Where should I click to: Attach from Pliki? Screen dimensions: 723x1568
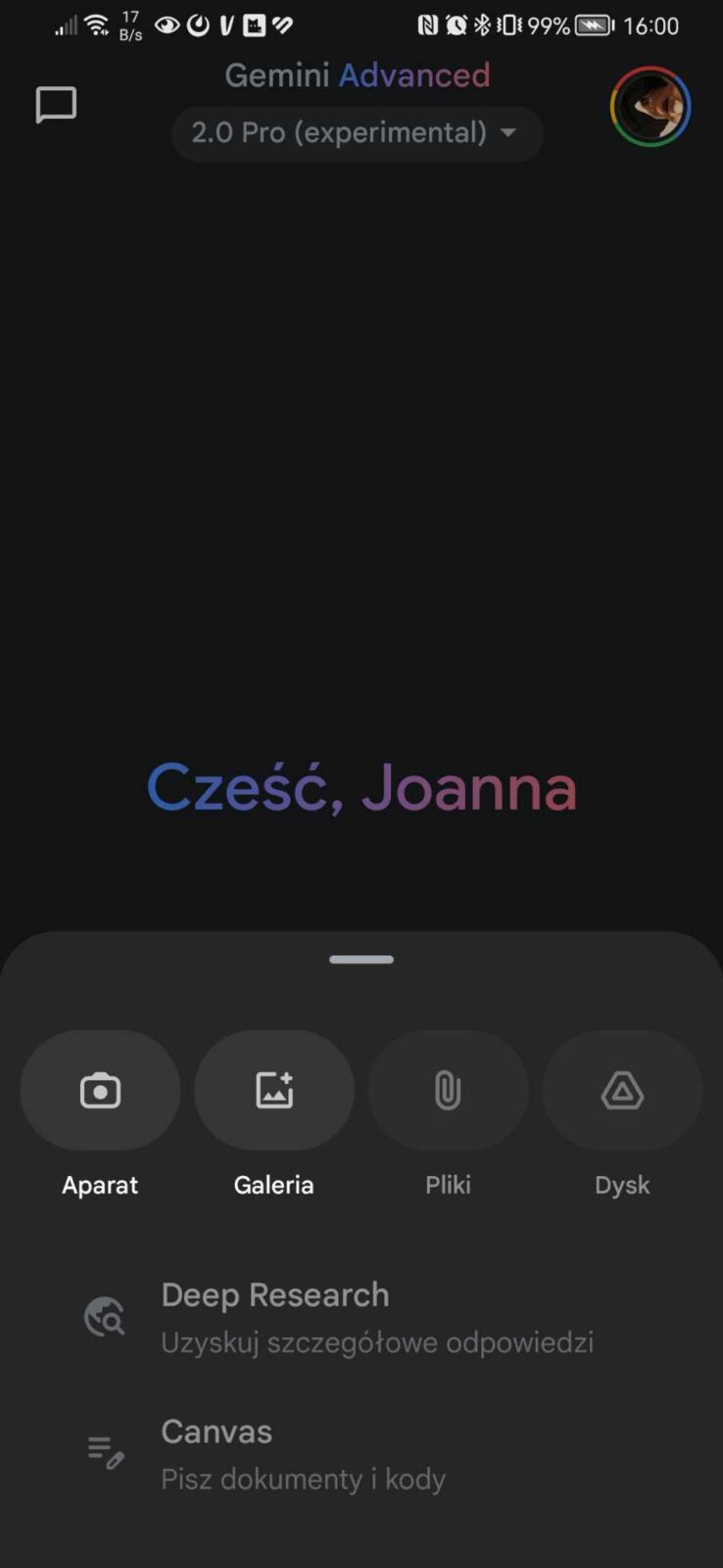click(448, 1091)
